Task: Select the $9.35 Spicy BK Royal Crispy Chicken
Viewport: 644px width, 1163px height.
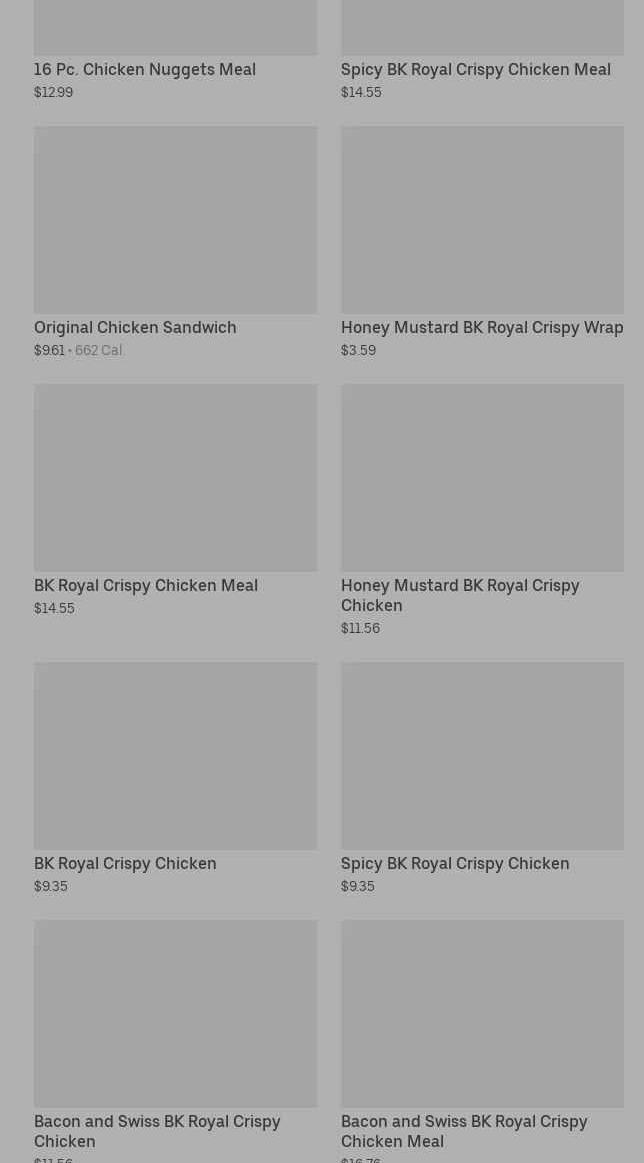Action: pyautogui.click(x=482, y=778)
